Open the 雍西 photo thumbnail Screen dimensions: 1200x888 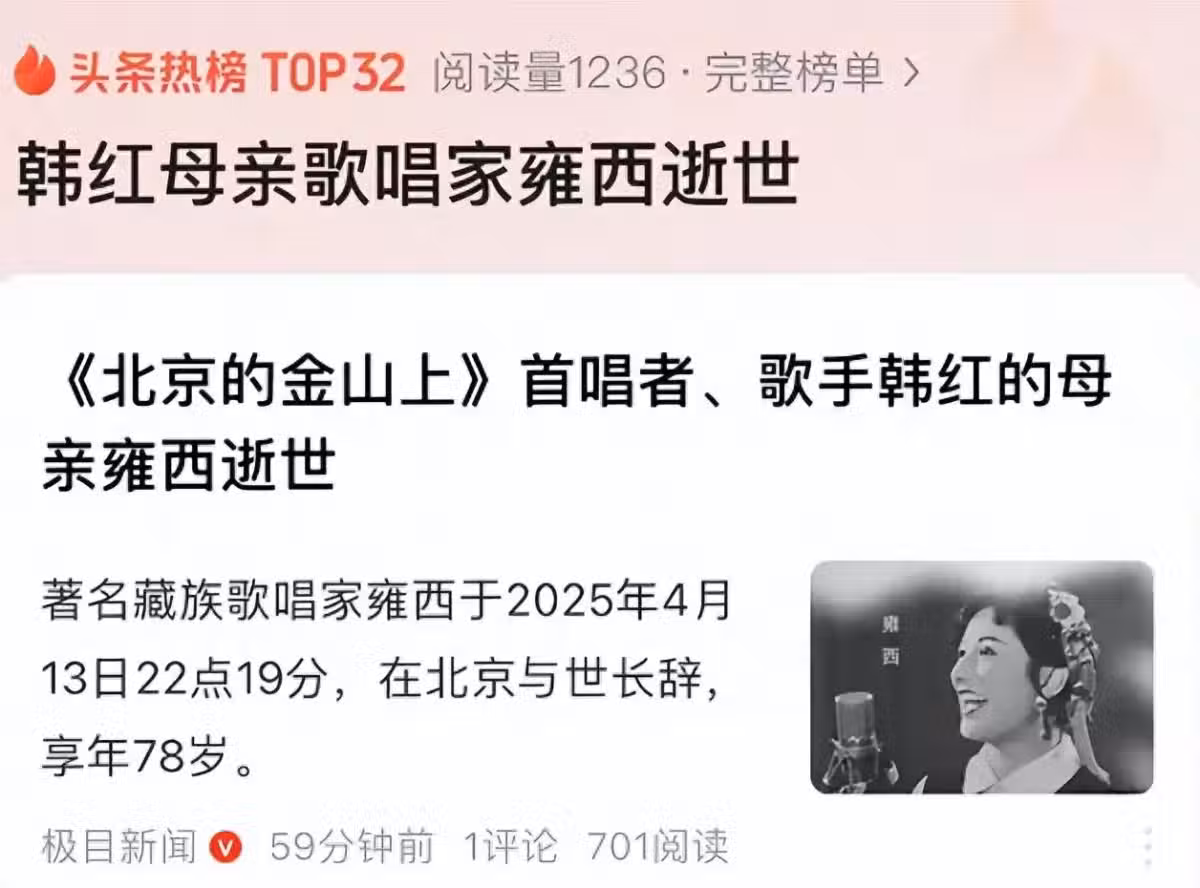(x=981, y=677)
